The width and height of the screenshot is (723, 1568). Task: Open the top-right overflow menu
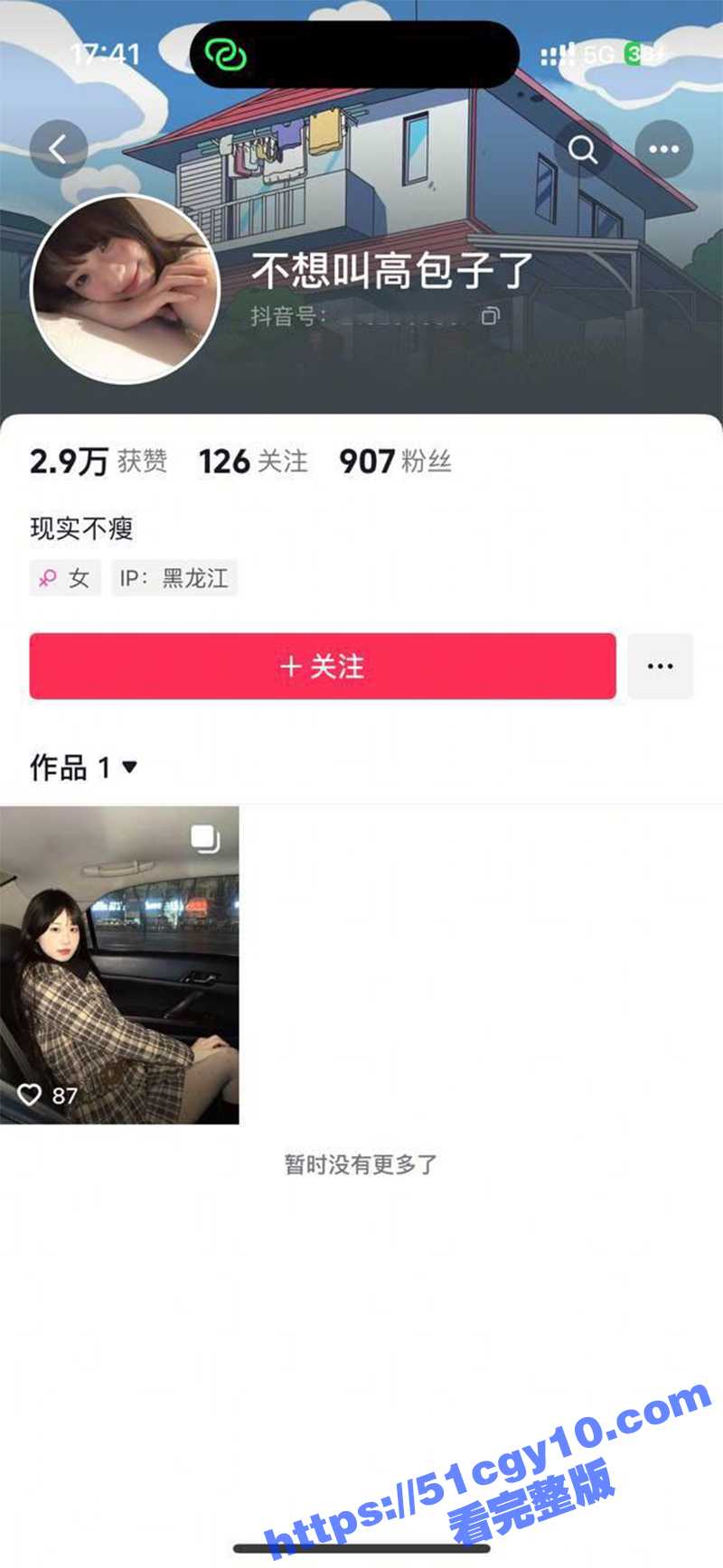tap(663, 149)
